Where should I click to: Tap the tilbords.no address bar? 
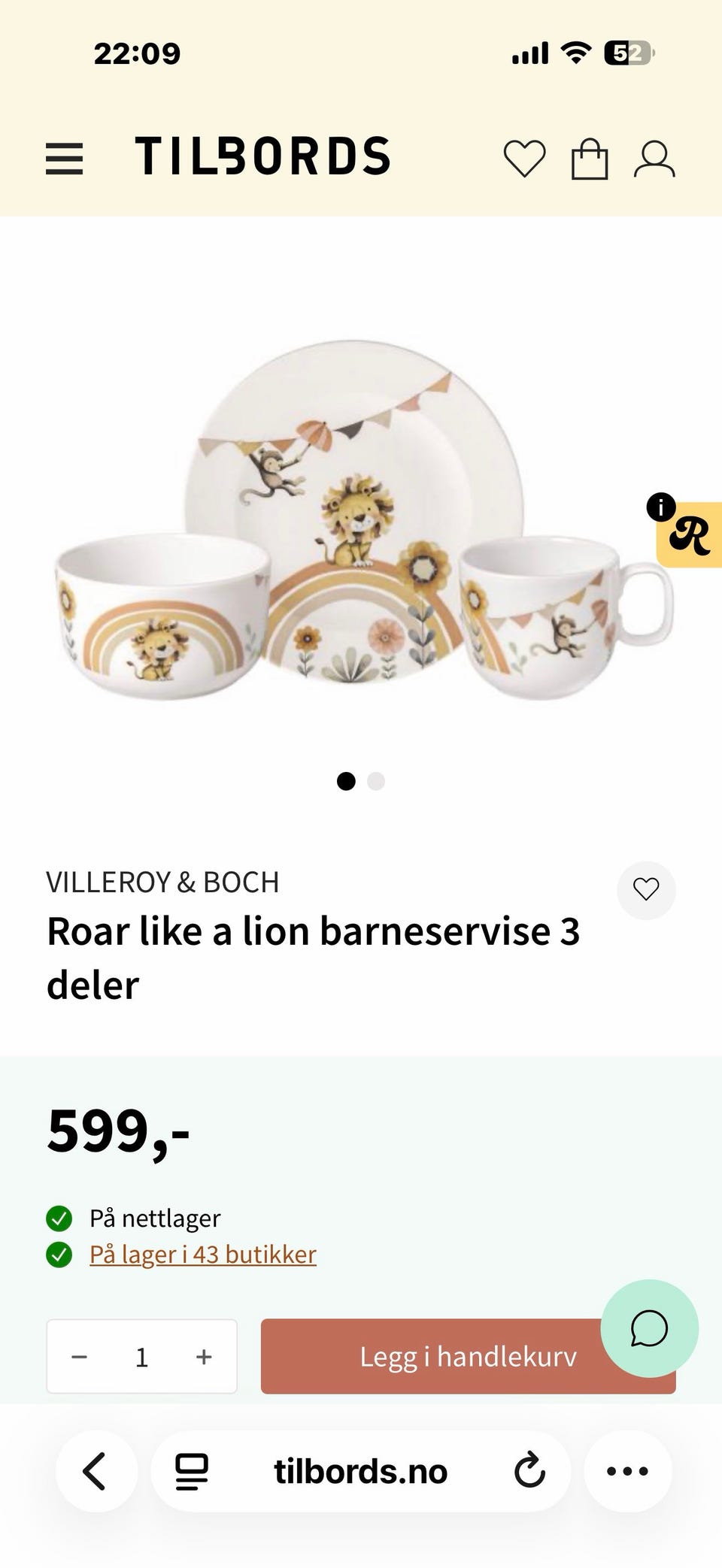click(x=361, y=1471)
